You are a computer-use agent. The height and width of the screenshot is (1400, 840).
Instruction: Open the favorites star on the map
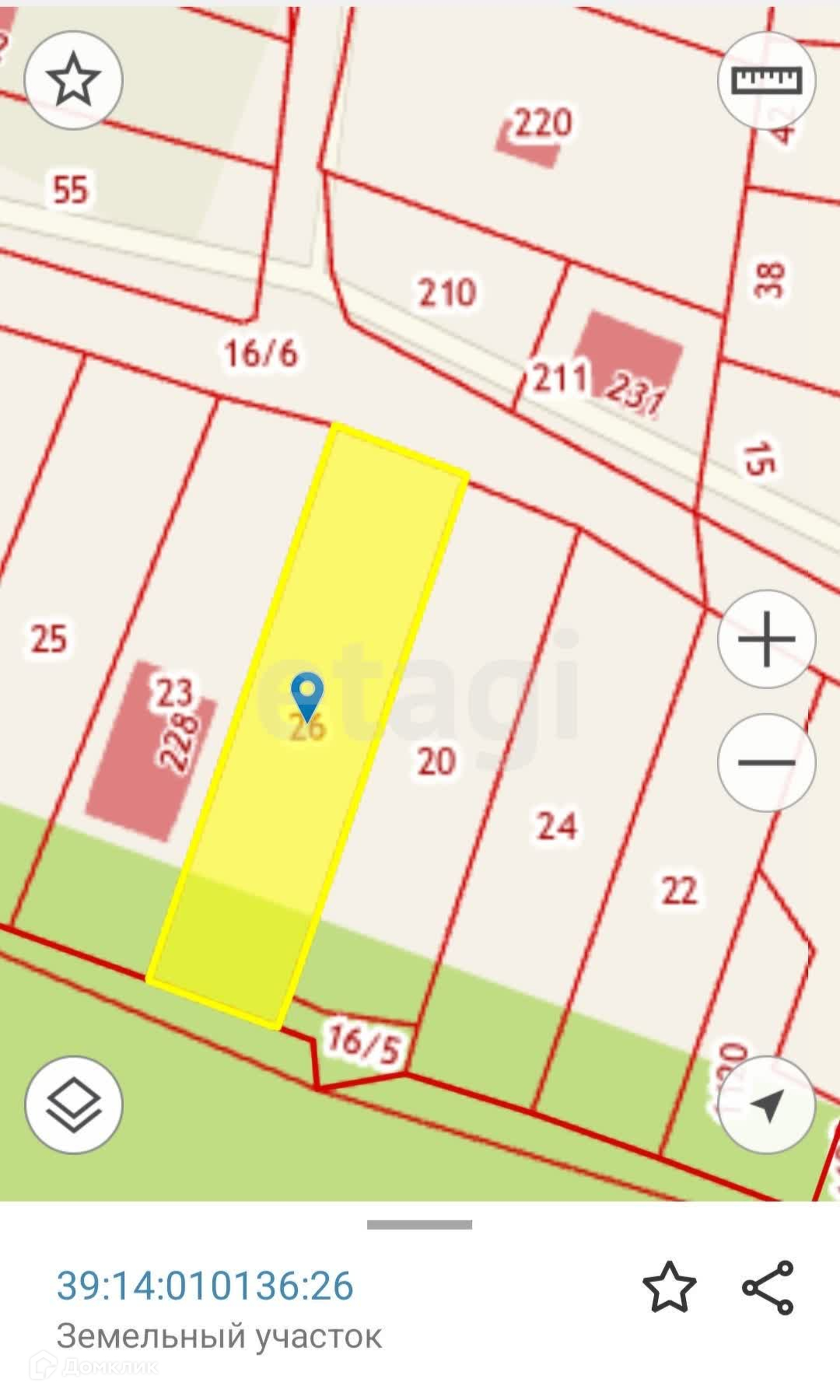pos(73,80)
